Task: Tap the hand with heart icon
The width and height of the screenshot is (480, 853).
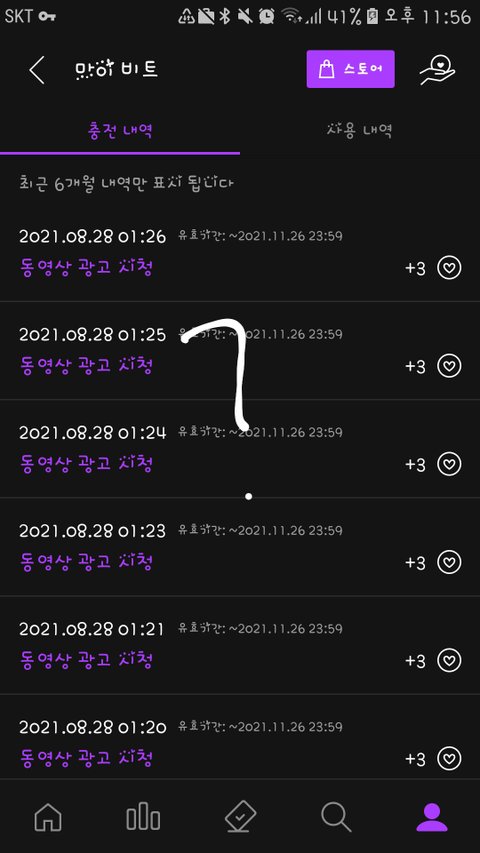Action: tap(437, 70)
